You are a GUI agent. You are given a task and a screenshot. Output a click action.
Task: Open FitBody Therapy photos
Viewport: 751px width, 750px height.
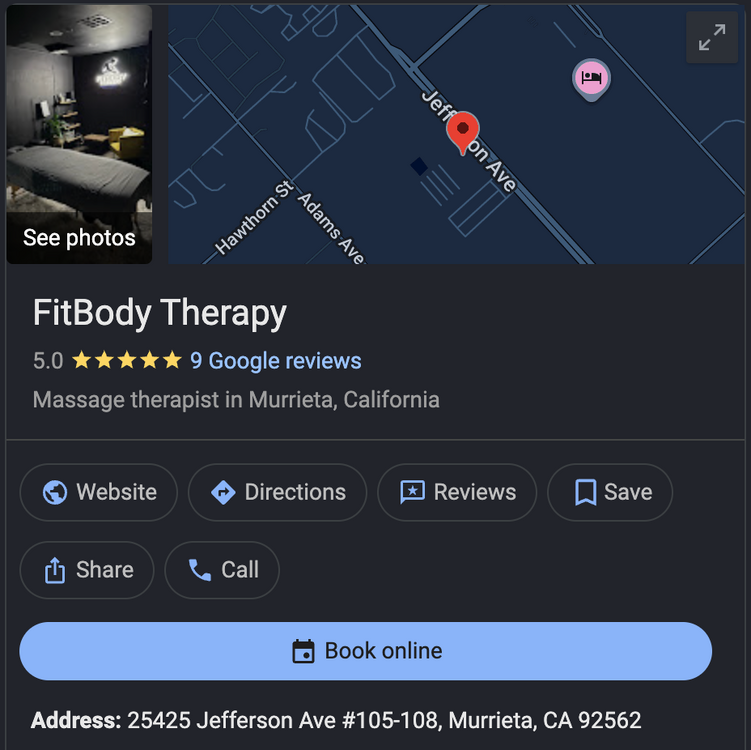[79, 134]
